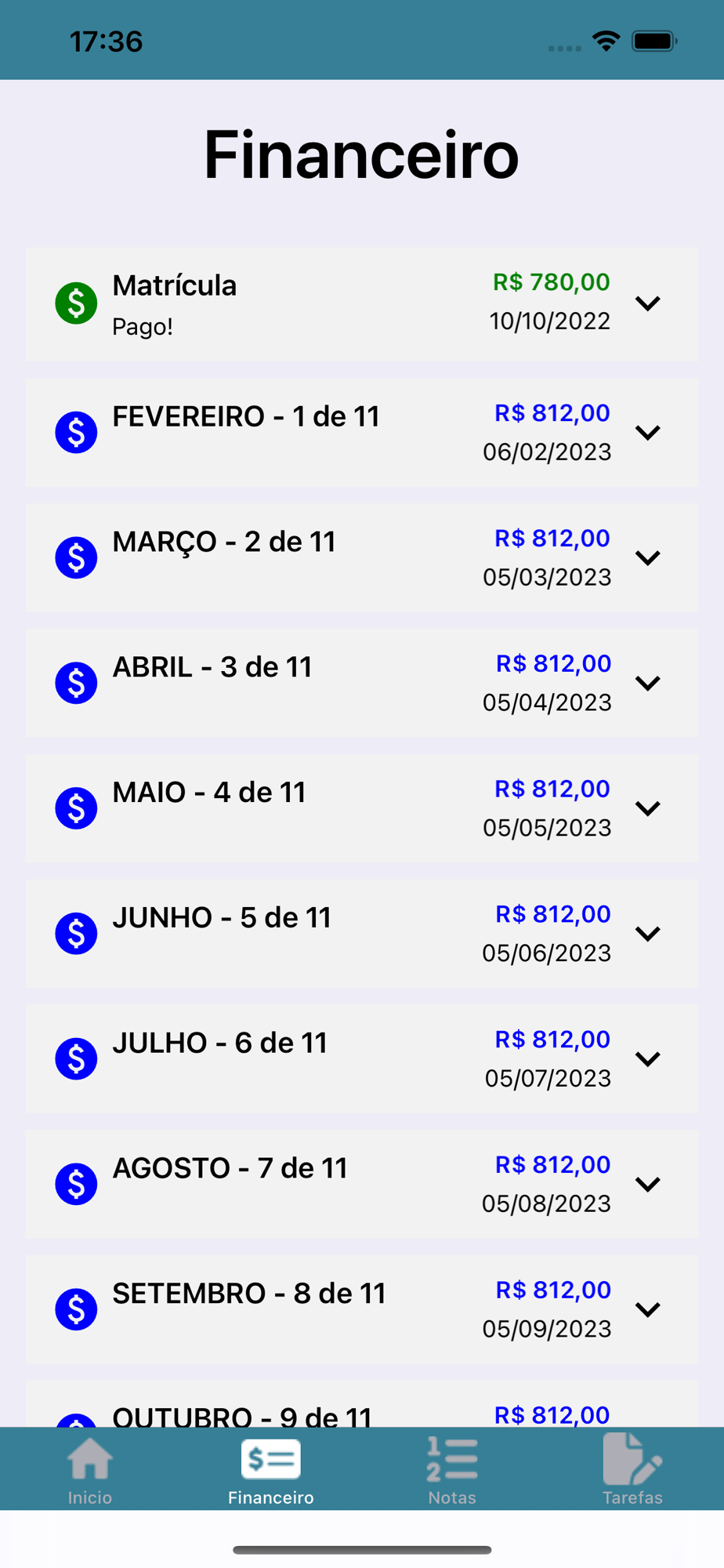This screenshot has height=1568, width=724.
Task: Expand ABRIL - 3 de 11 installment
Action: pyautogui.click(x=648, y=684)
